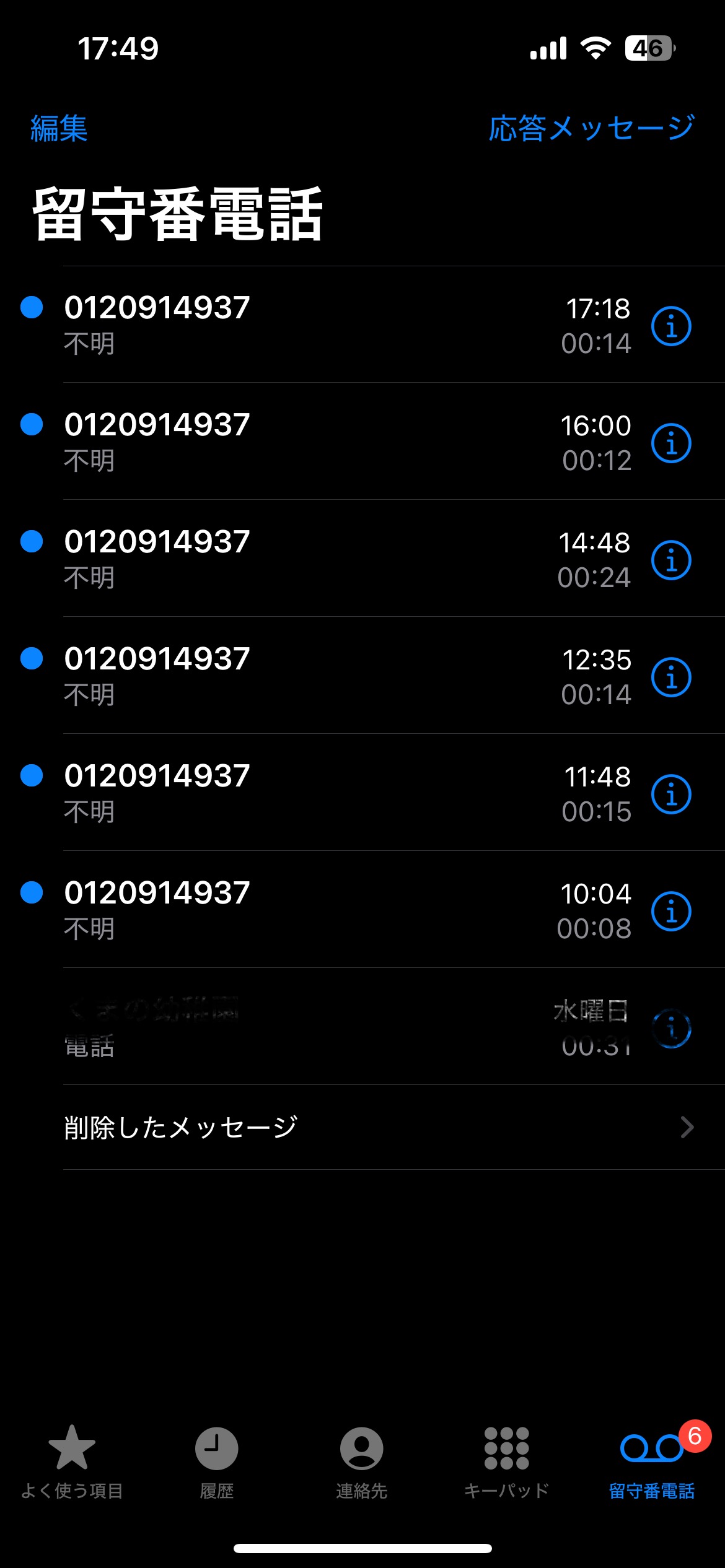Switch to the 連絡先 contacts tab
This screenshot has width=725, height=1568.
tap(362, 1463)
